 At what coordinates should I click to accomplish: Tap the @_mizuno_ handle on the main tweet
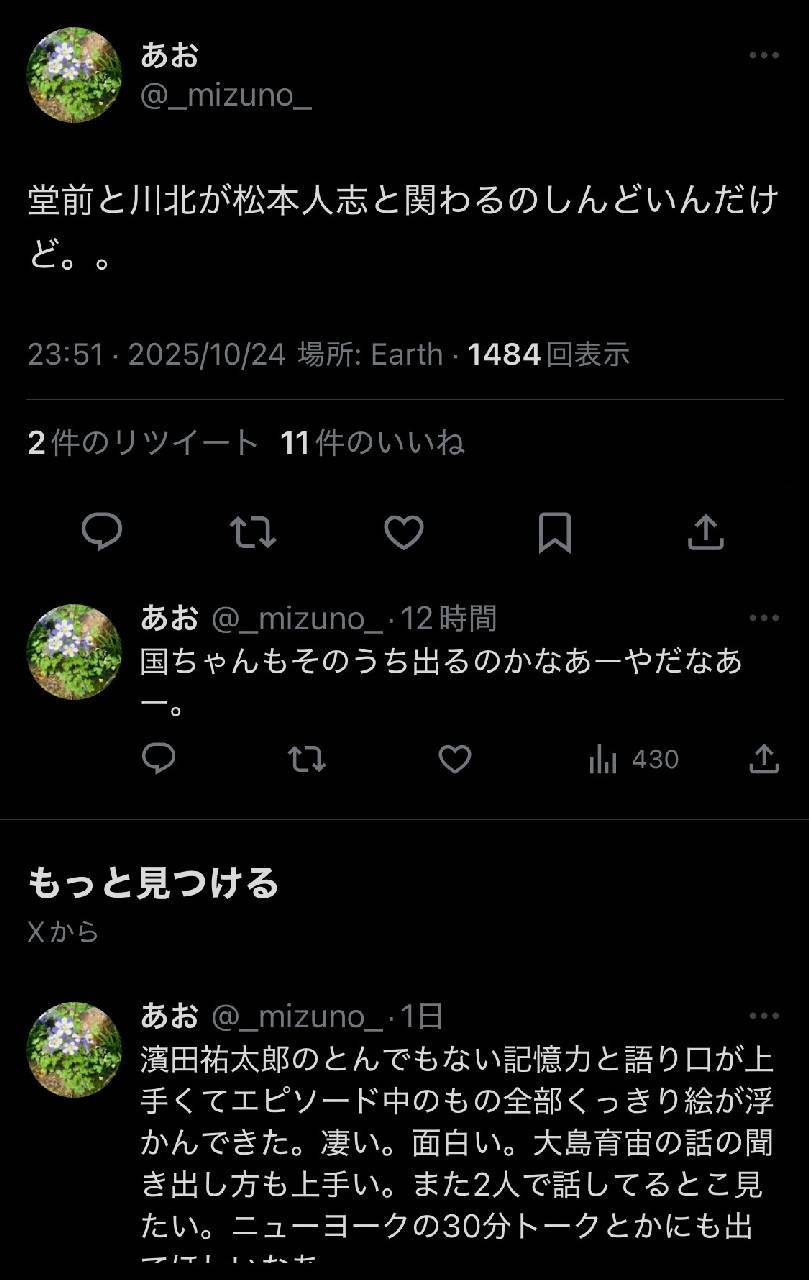tap(225, 97)
